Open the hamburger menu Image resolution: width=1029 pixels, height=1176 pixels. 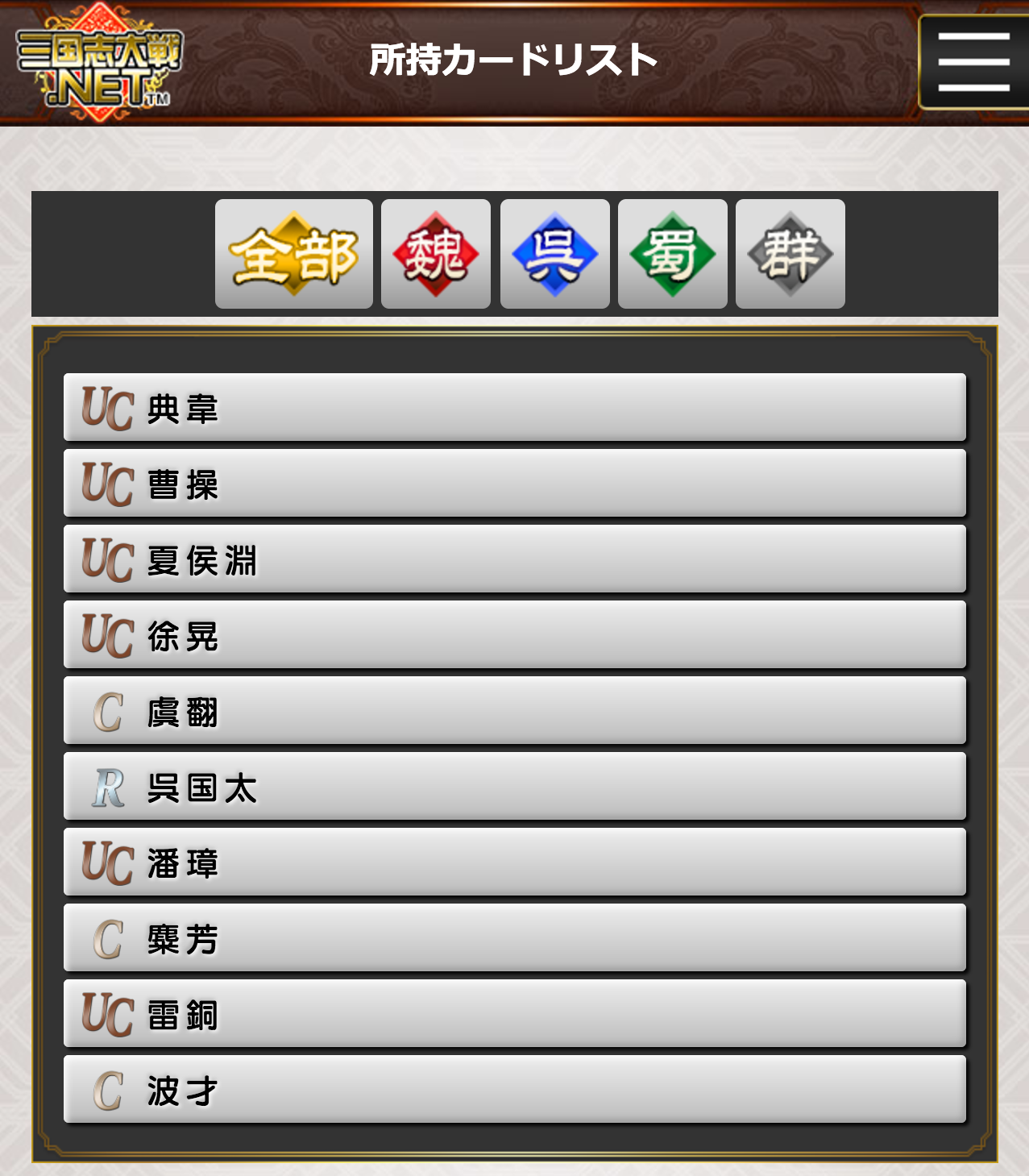973,61
